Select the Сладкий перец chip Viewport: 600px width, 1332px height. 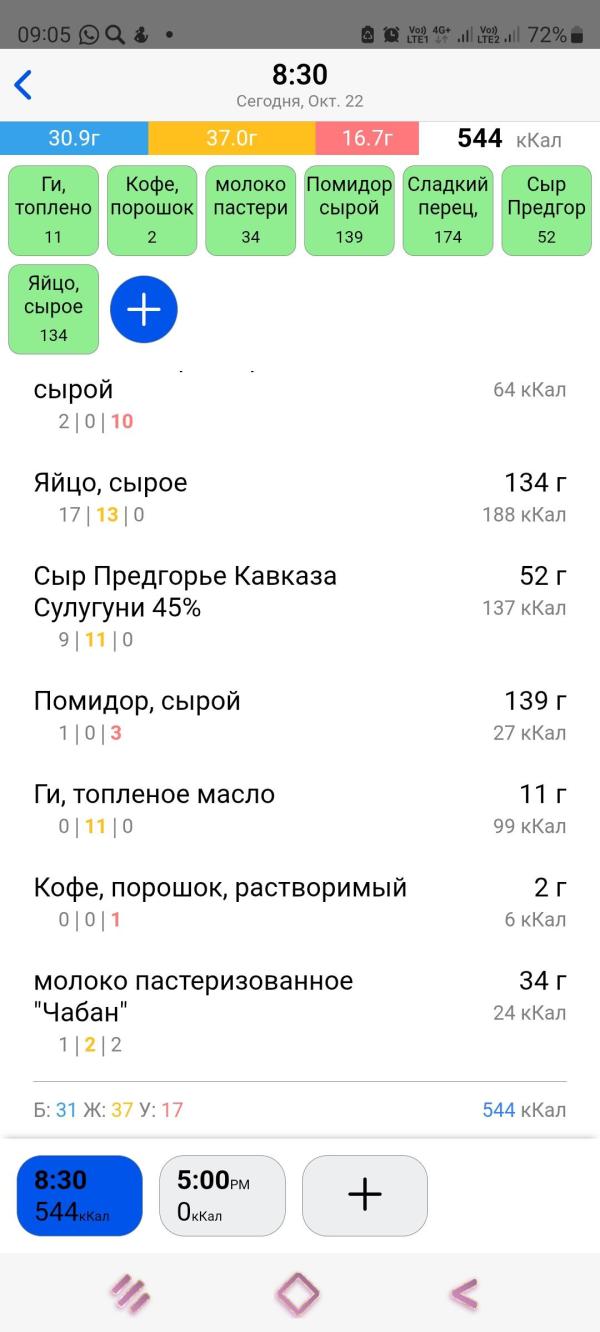tap(448, 210)
